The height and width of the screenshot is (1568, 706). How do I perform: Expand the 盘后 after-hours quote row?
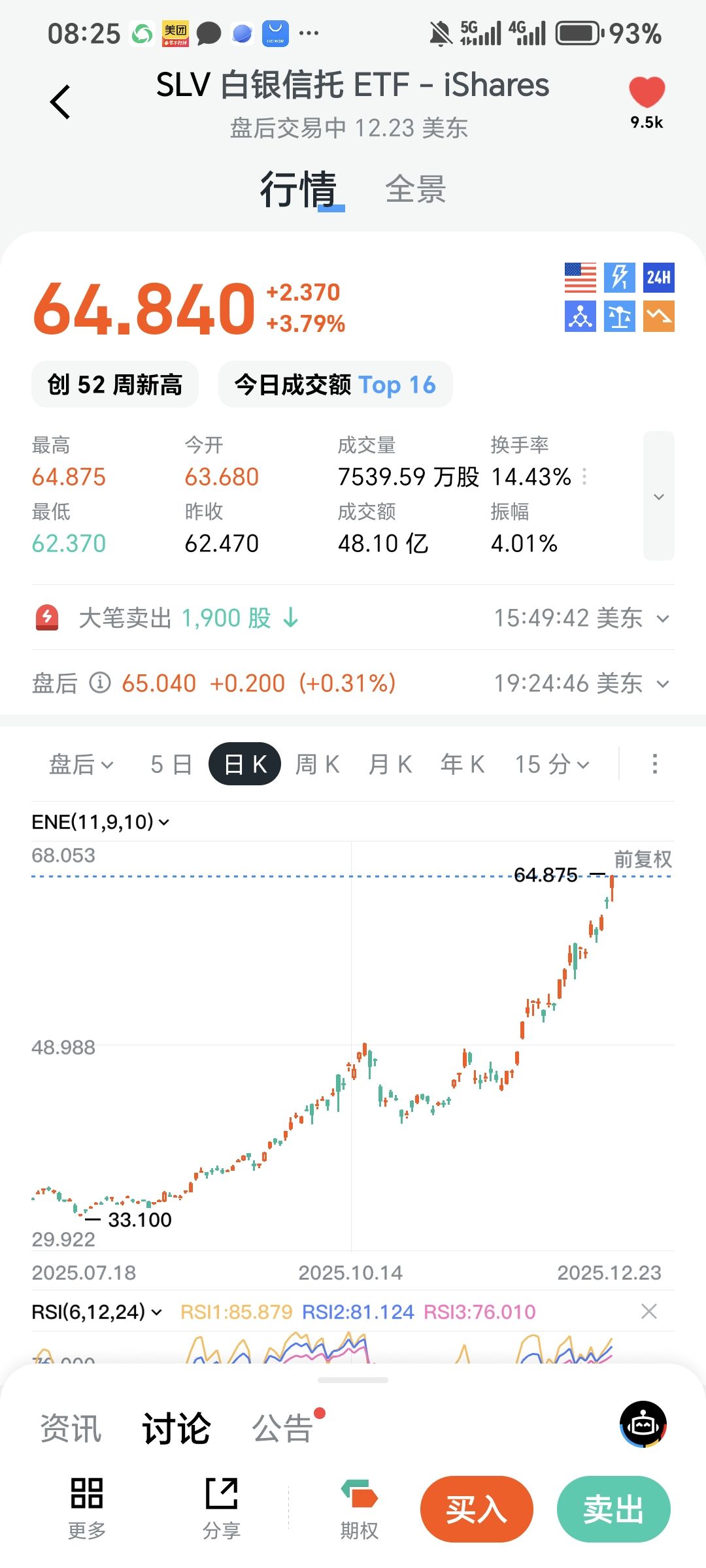tap(663, 683)
